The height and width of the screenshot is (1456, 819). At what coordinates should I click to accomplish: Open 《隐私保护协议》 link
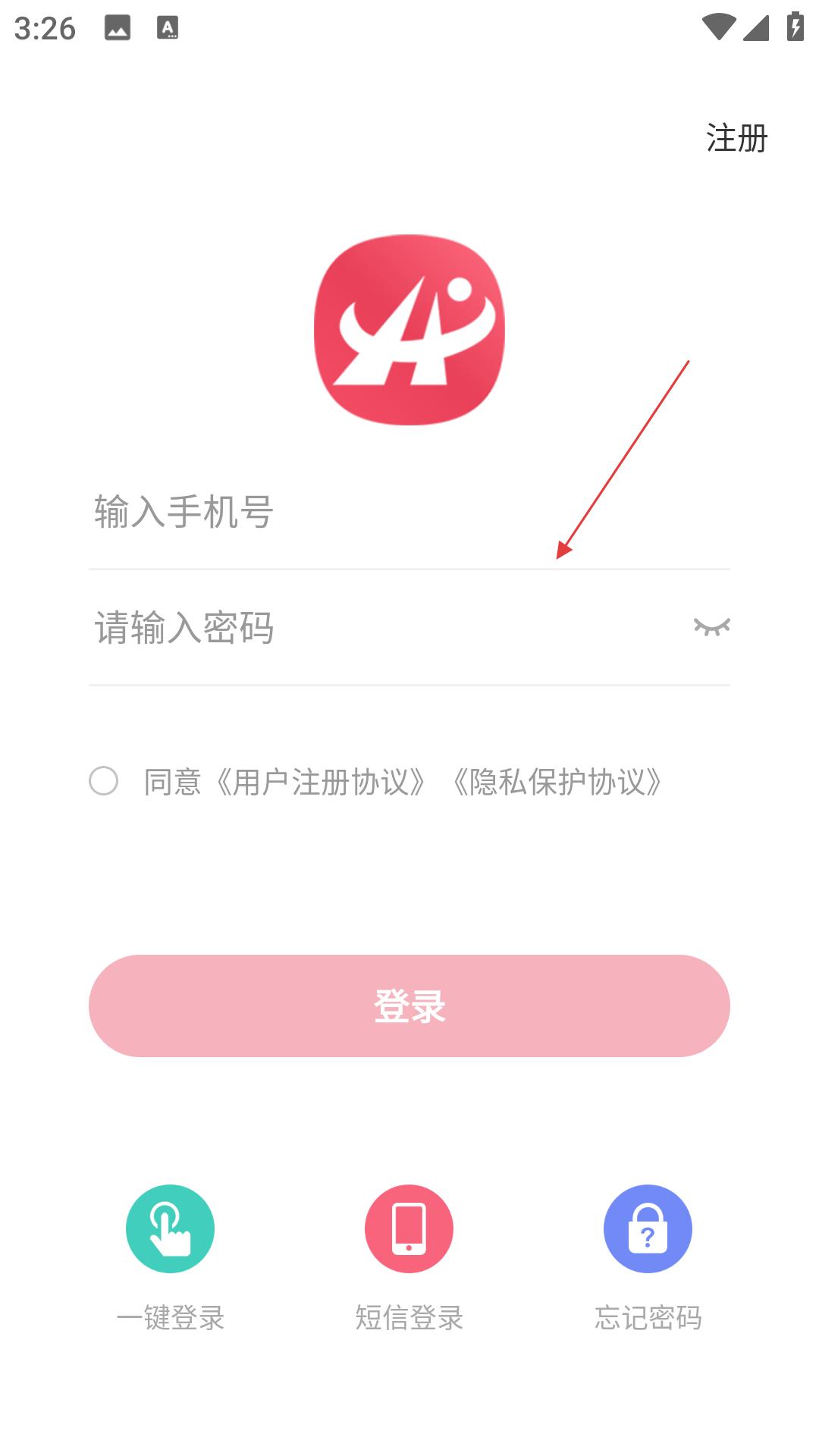(557, 783)
